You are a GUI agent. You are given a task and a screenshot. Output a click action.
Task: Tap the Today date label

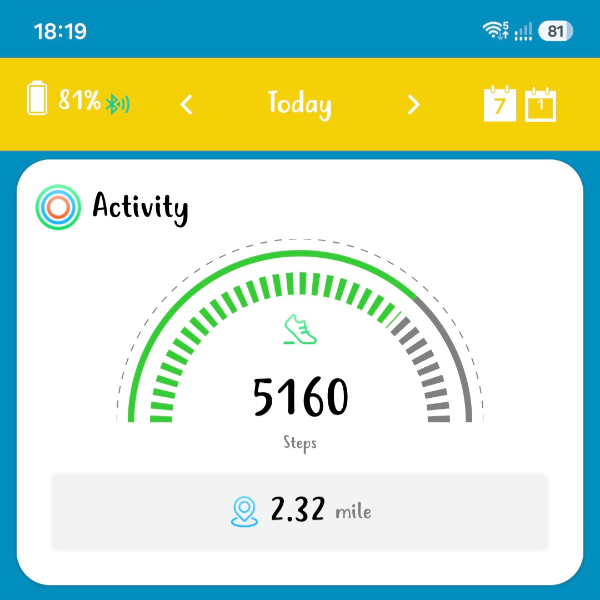(x=300, y=104)
